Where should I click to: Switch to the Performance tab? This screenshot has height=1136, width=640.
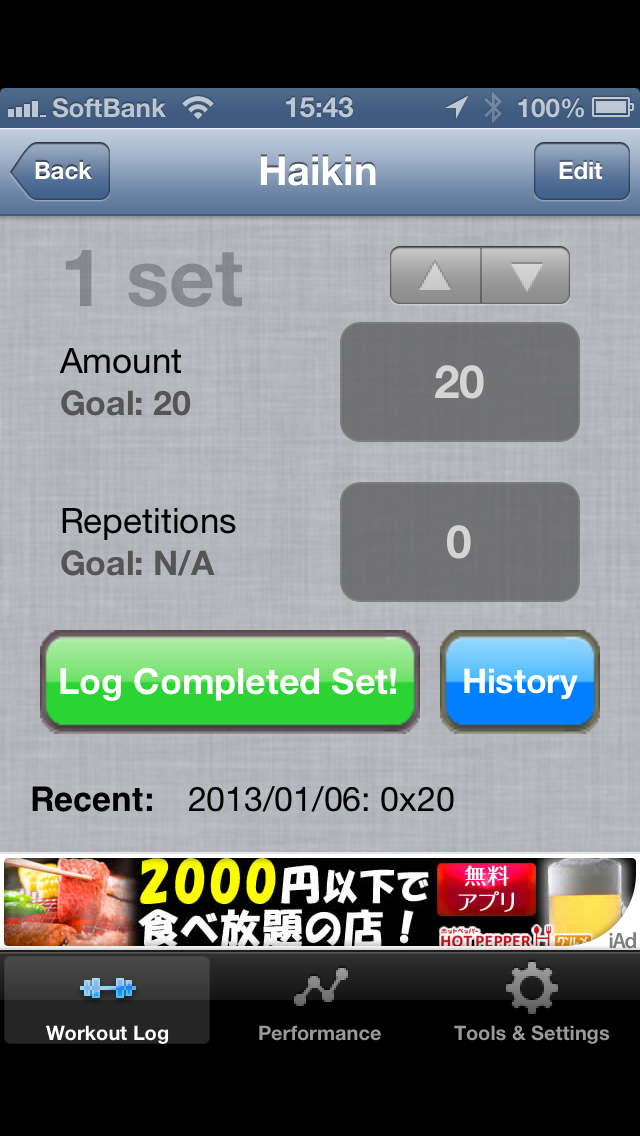click(x=320, y=1001)
